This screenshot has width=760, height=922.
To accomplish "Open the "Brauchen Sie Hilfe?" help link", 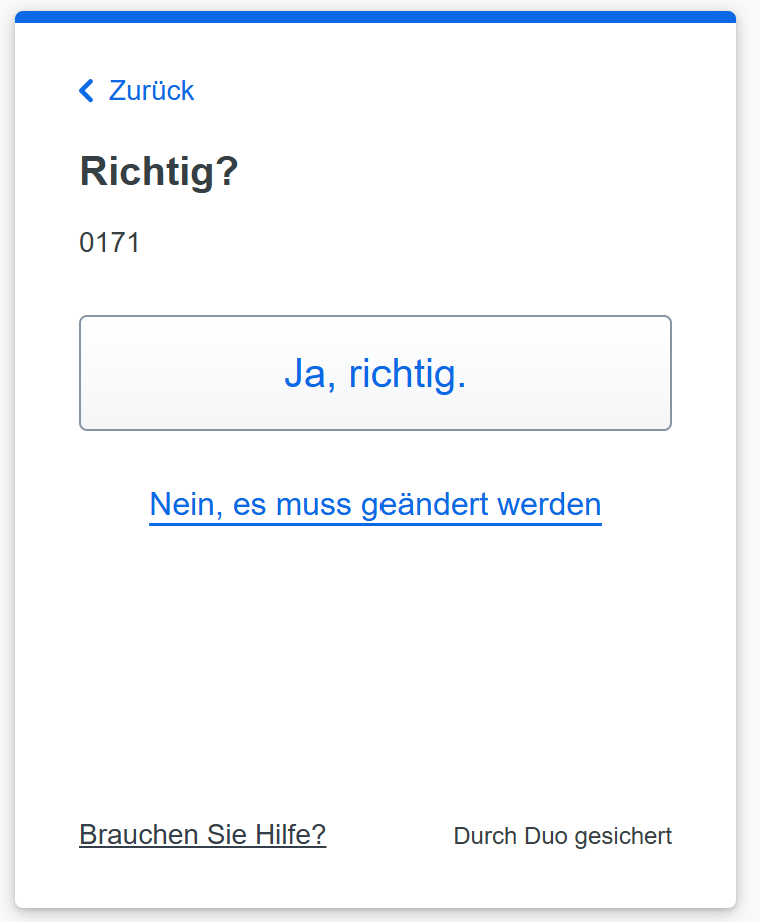I will pyautogui.click(x=202, y=835).
